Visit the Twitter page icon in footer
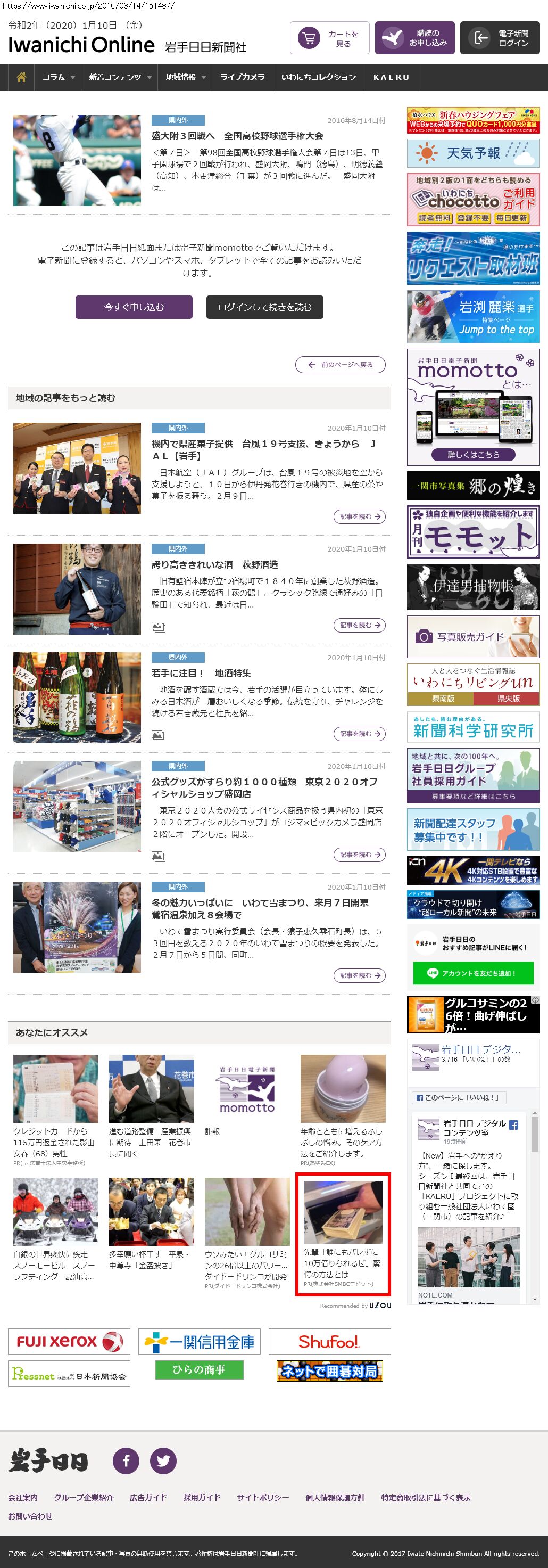The width and height of the screenshot is (548, 1568). pyautogui.click(x=163, y=1460)
